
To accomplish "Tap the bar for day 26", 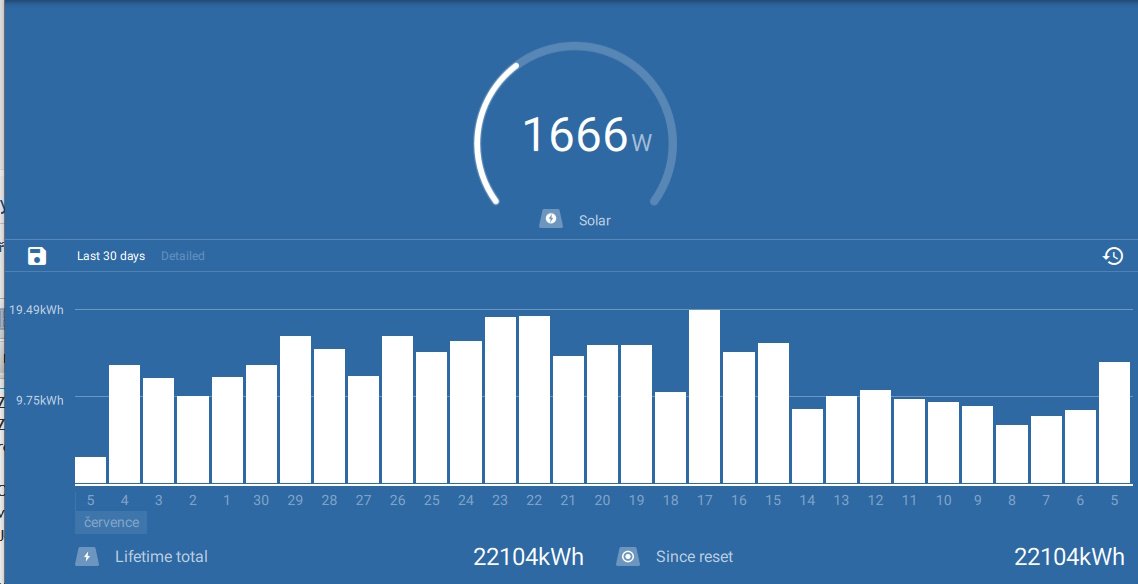I will [x=397, y=410].
